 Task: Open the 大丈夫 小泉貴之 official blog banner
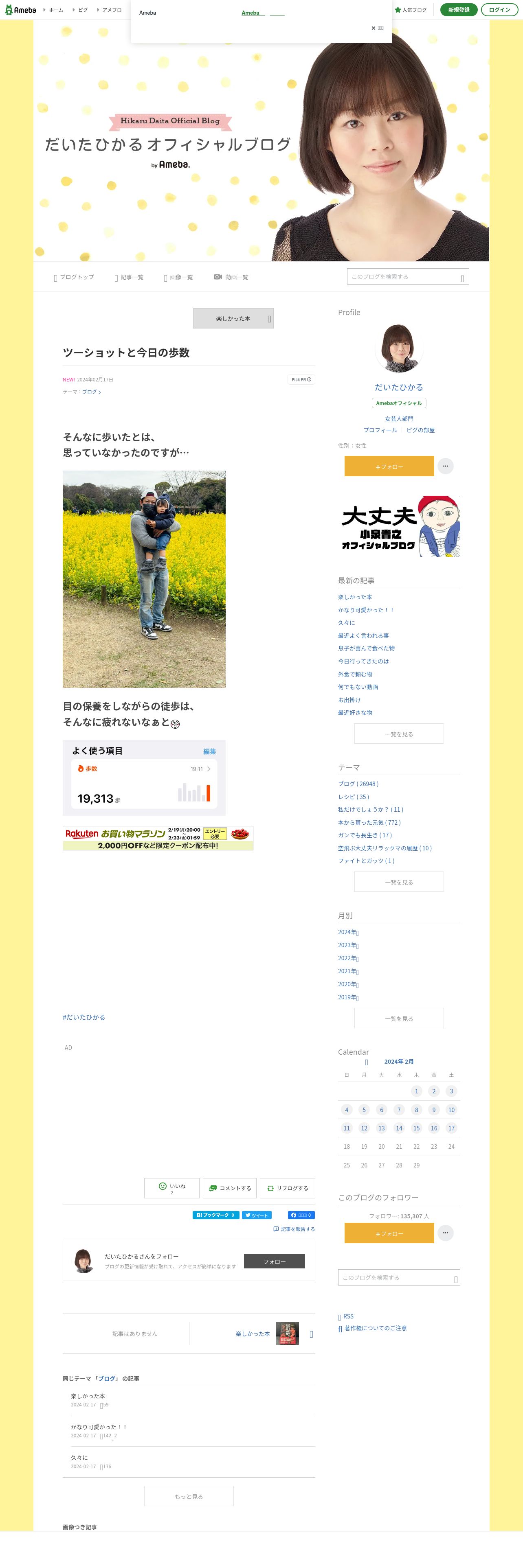[x=399, y=526]
